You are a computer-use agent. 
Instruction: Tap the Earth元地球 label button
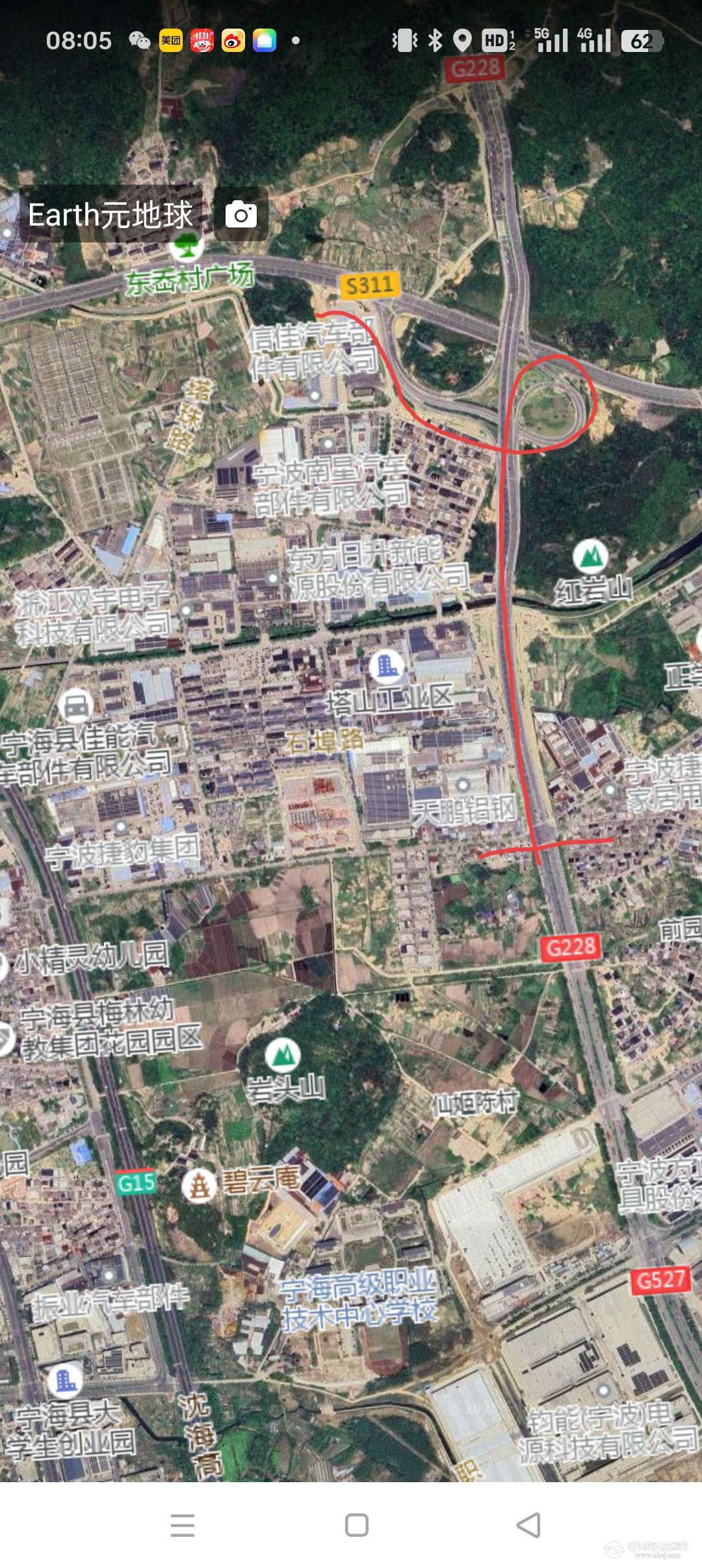pyautogui.click(x=110, y=215)
